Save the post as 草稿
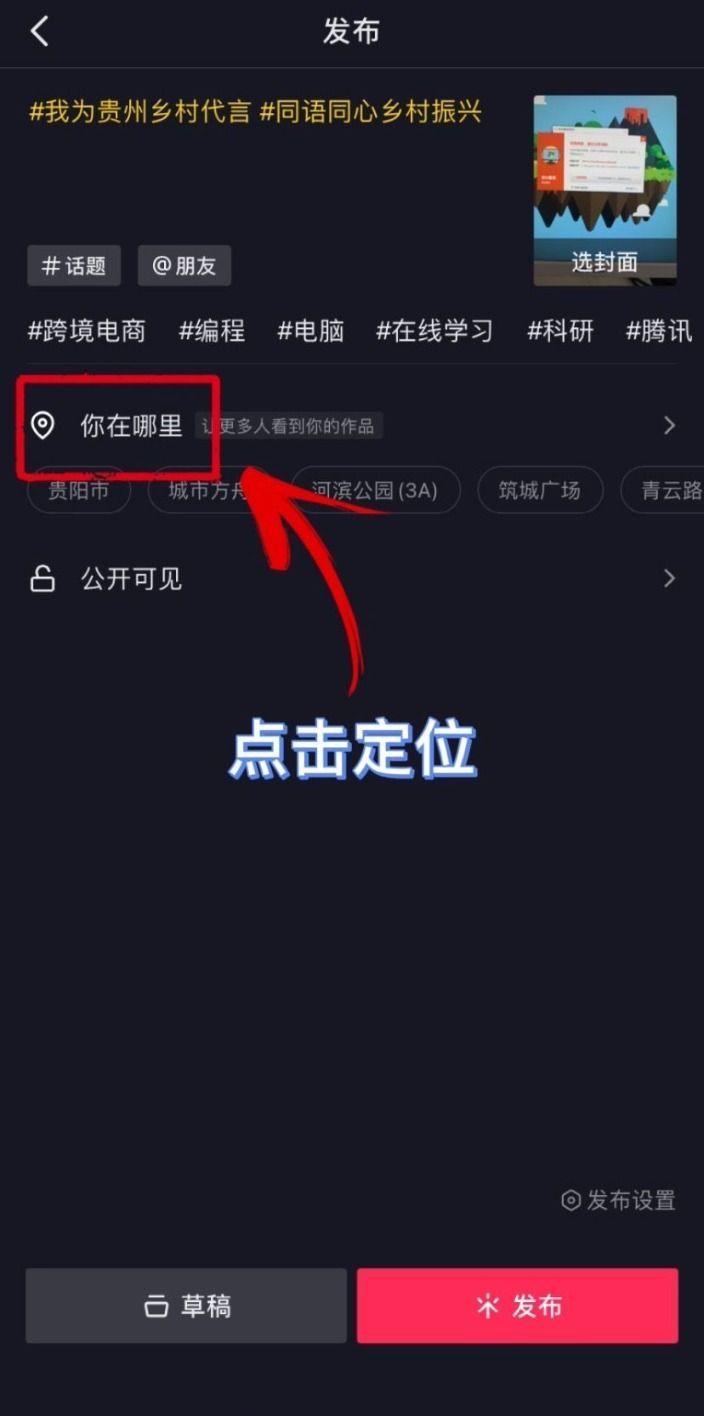704x1416 pixels. click(x=186, y=1306)
